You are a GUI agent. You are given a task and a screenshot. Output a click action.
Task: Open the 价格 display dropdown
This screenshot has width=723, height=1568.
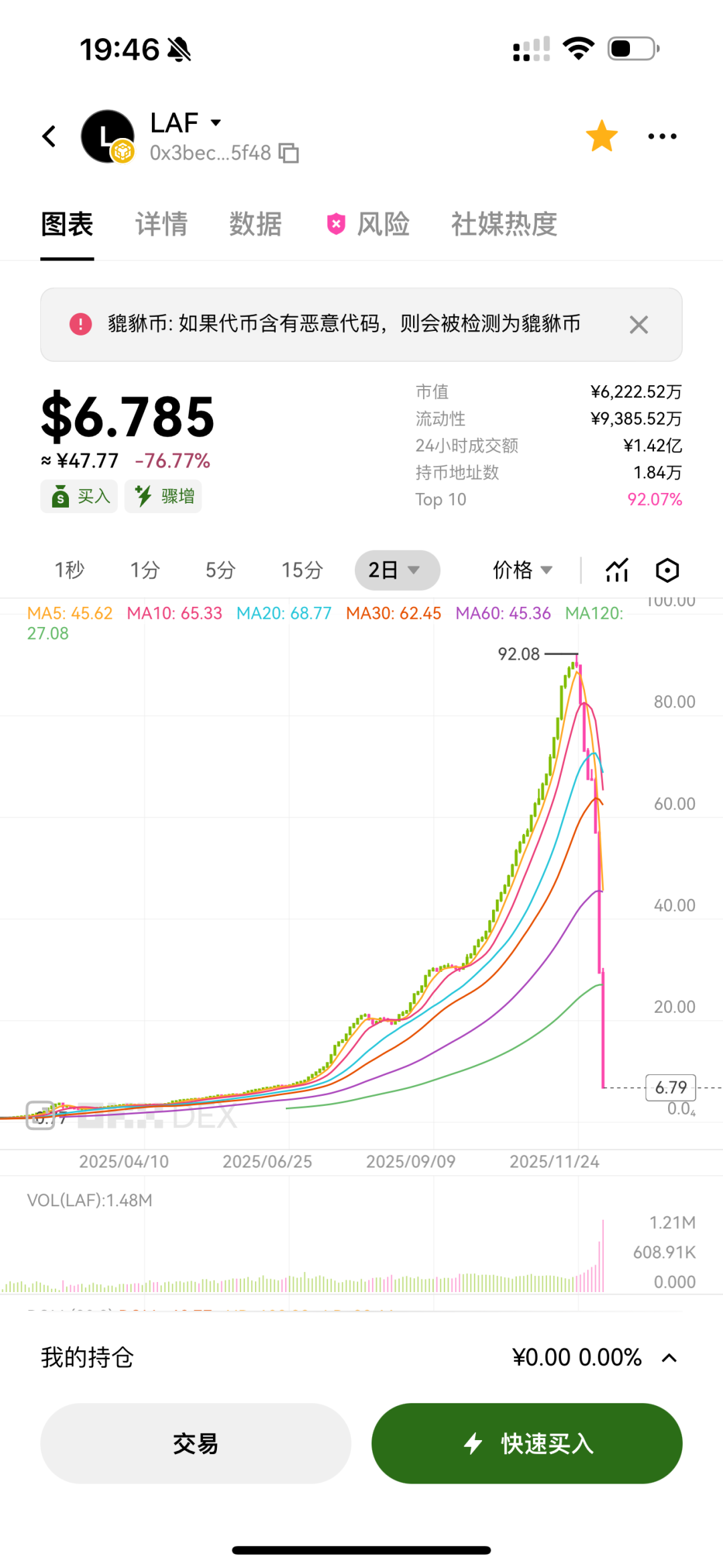click(x=522, y=570)
